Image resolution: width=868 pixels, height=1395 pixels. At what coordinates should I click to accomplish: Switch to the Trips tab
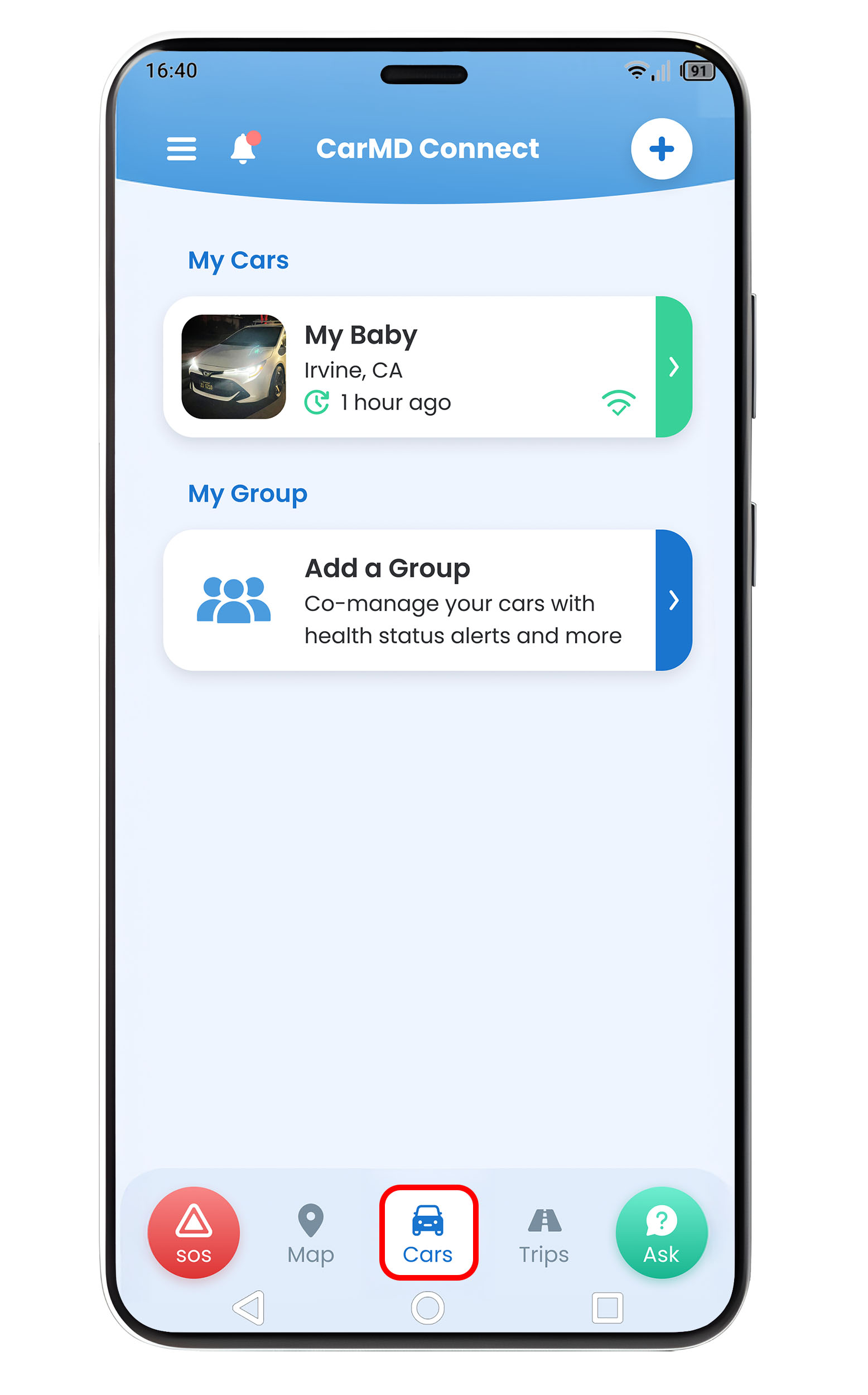pos(544,1233)
